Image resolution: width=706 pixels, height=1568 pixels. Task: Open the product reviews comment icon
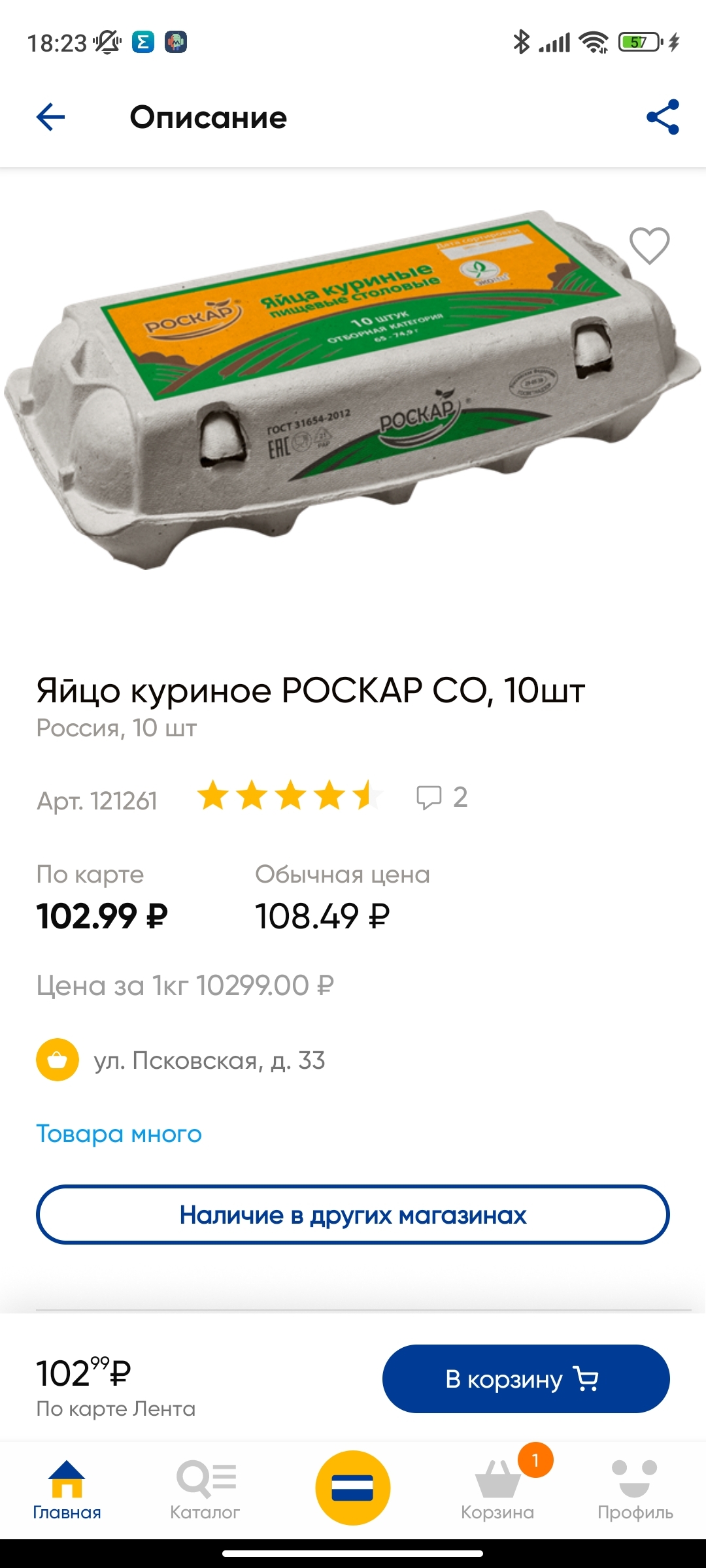(x=429, y=797)
